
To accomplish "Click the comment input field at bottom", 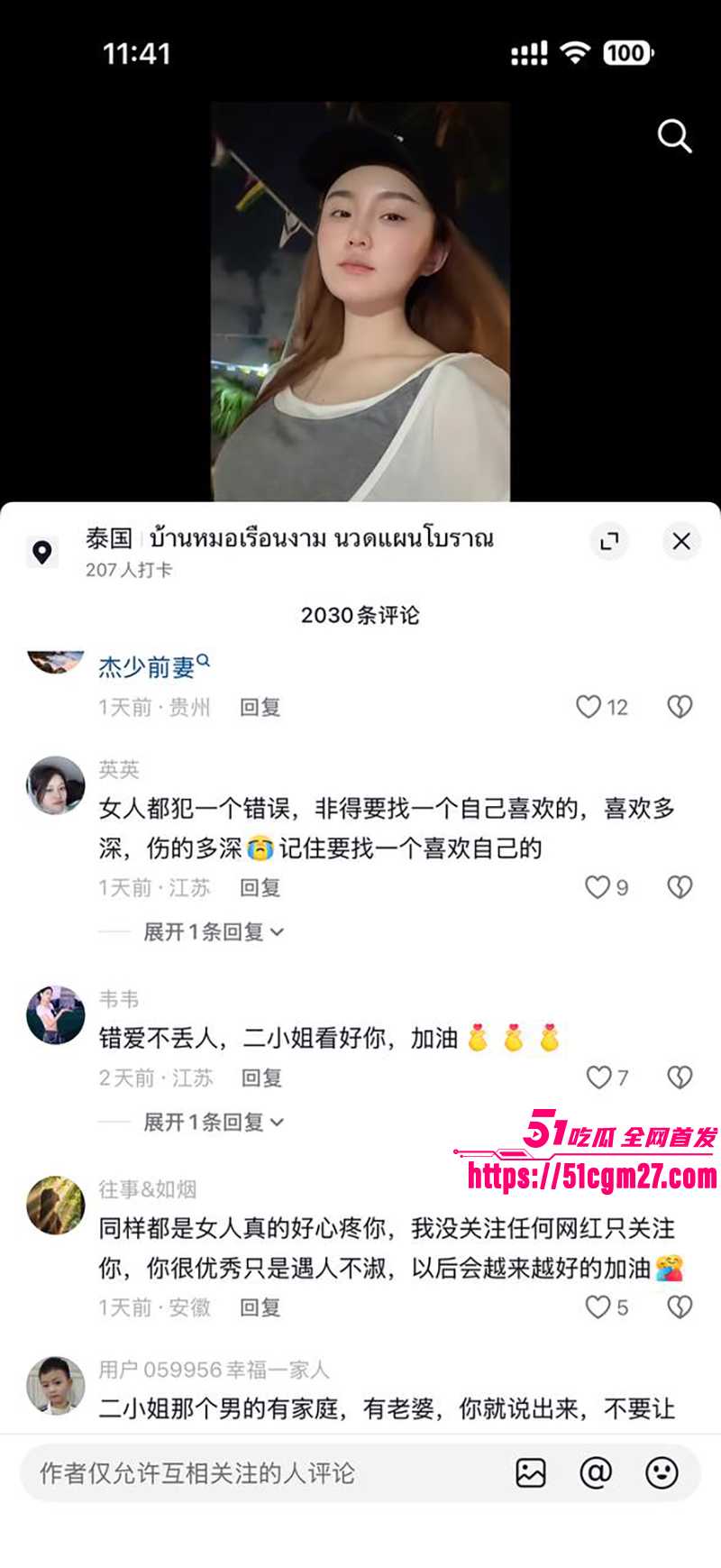I will 252,1472.
